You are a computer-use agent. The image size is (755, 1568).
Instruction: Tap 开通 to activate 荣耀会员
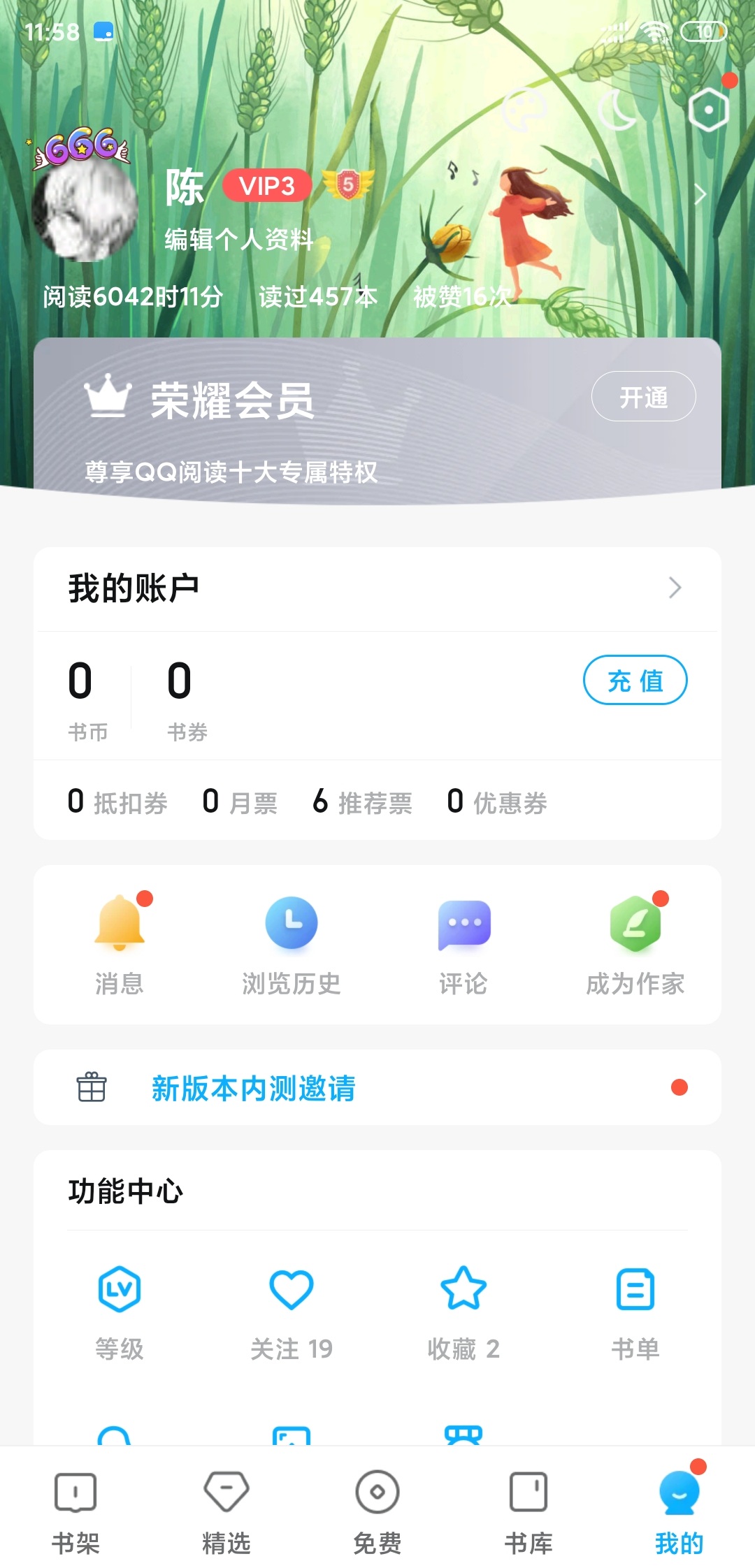pos(643,397)
